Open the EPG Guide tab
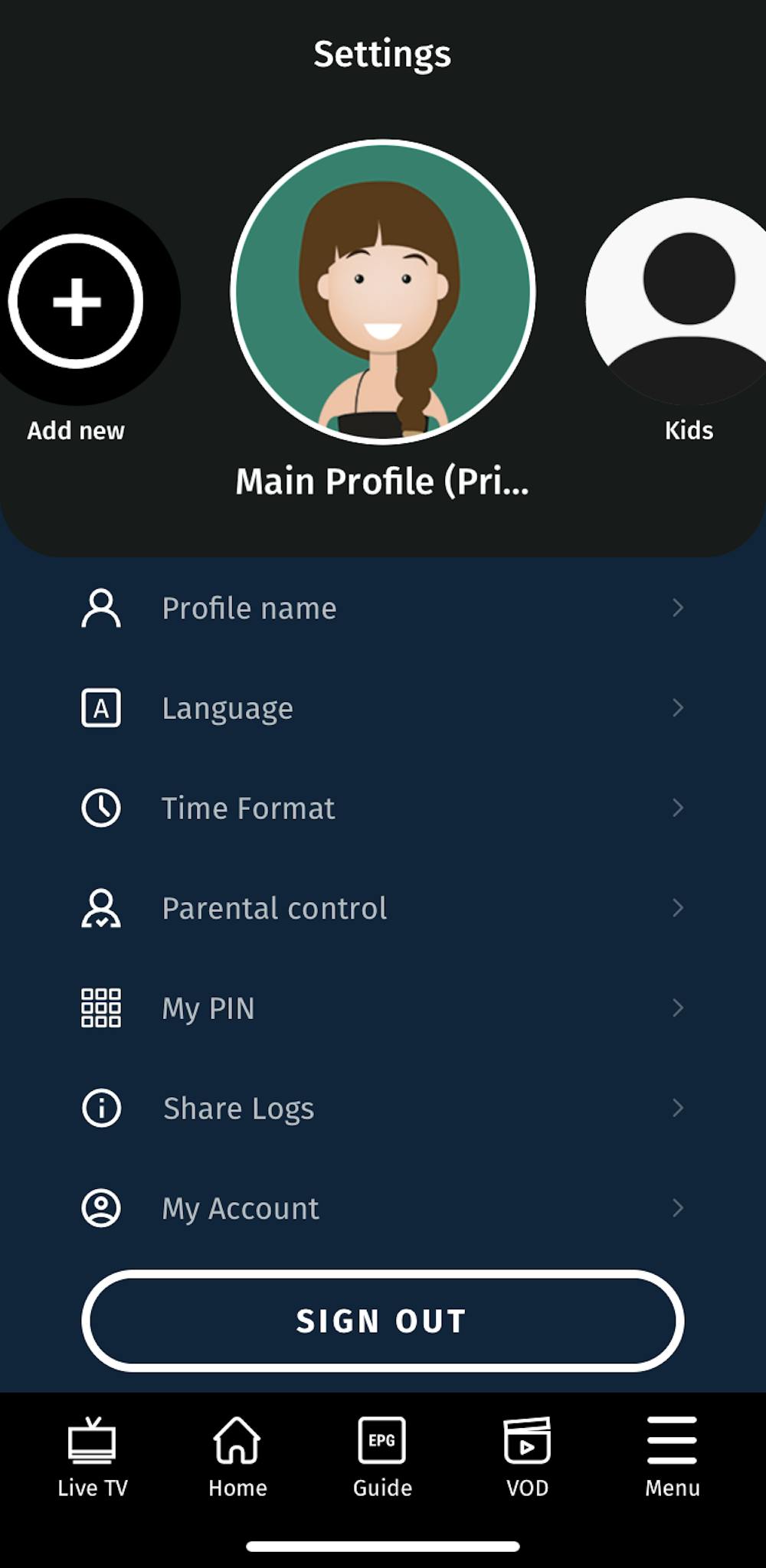 382,1457
